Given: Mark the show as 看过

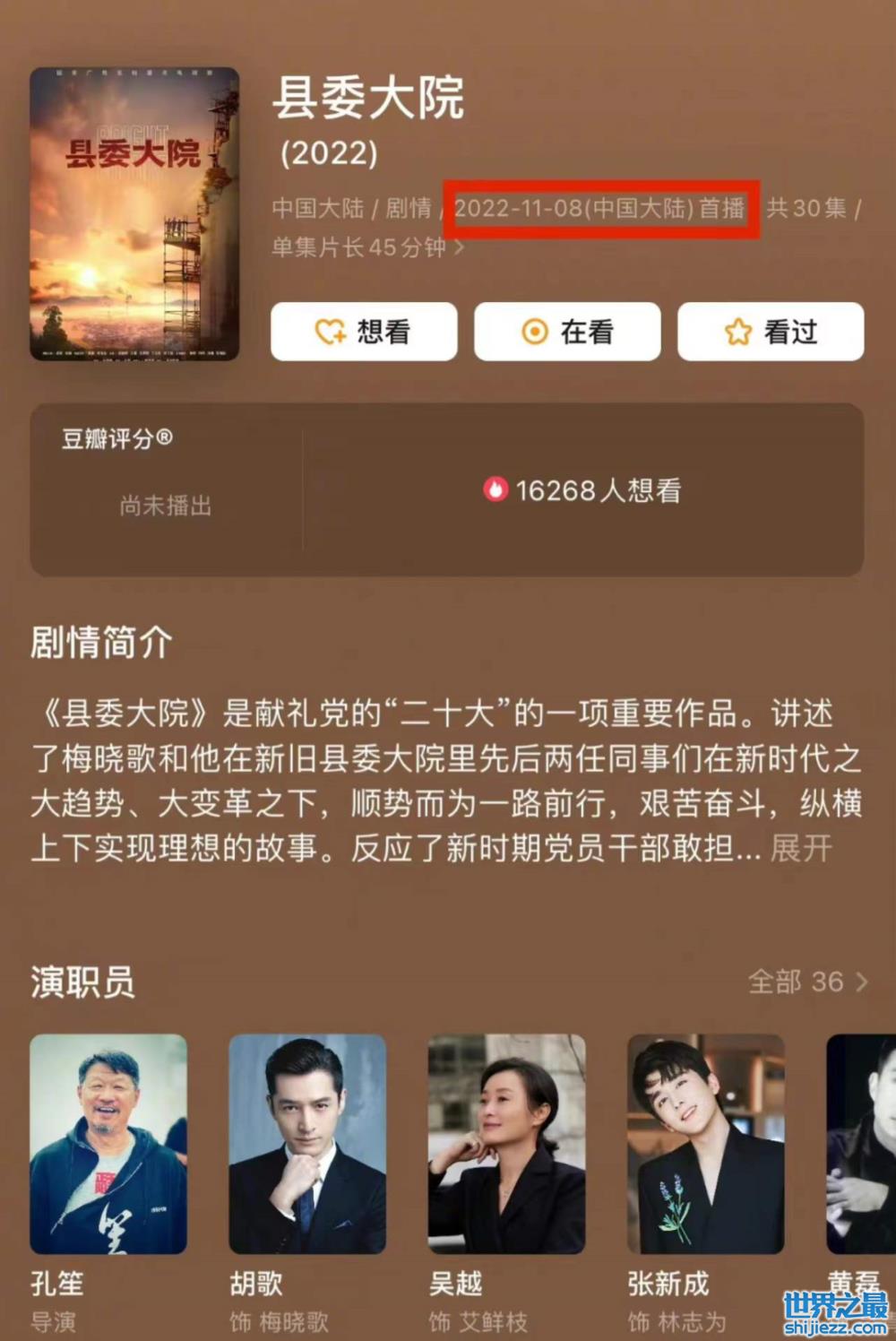Looking at the screenshot, I should (771, 332).
